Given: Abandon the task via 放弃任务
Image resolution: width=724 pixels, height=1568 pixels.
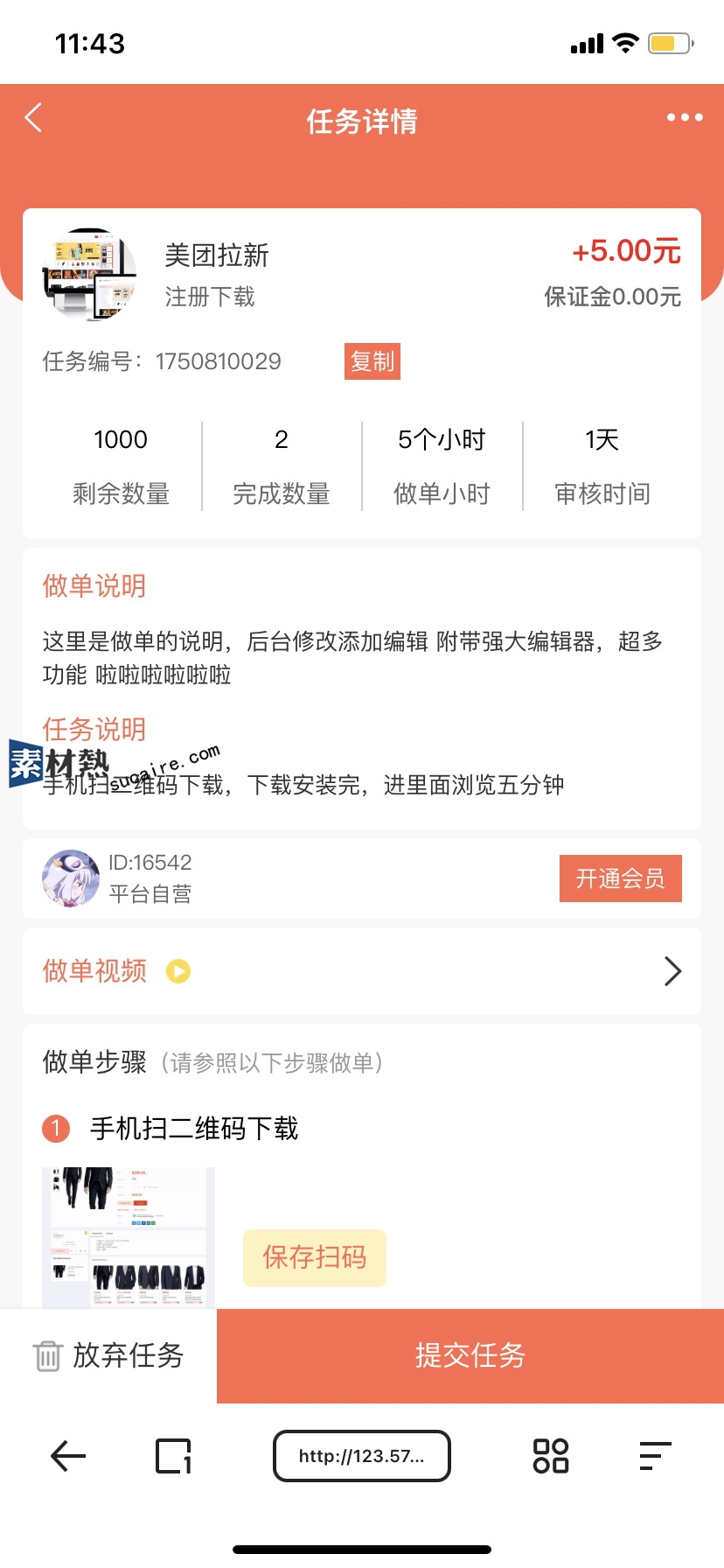Looking at the screenshot, I should [x=108, y=1355].
